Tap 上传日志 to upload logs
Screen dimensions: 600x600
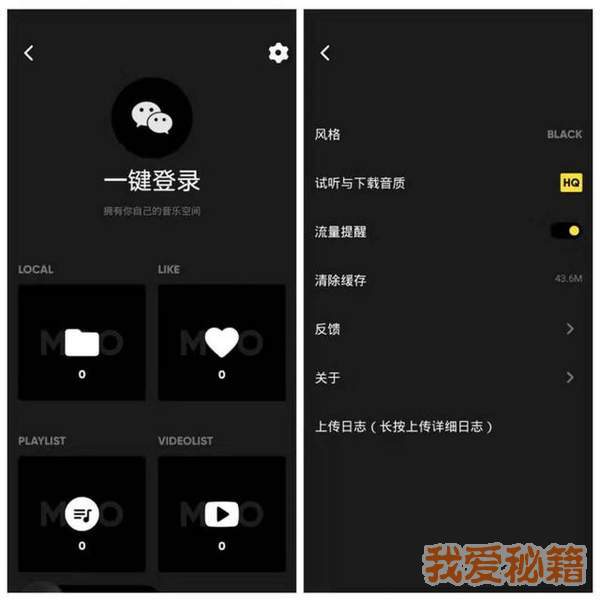click(x=403, y=426)
